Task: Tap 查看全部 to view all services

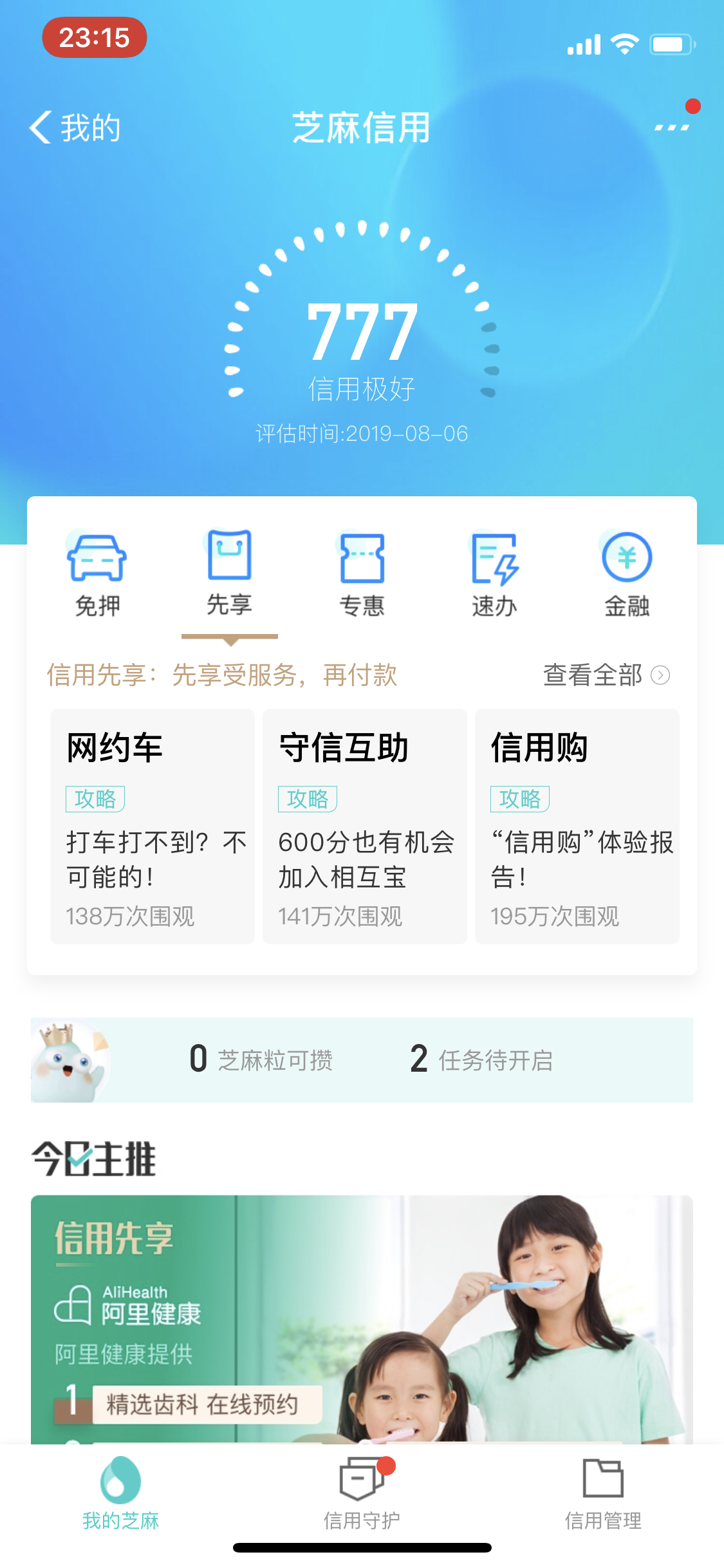Action: click(x=606, y=675)
